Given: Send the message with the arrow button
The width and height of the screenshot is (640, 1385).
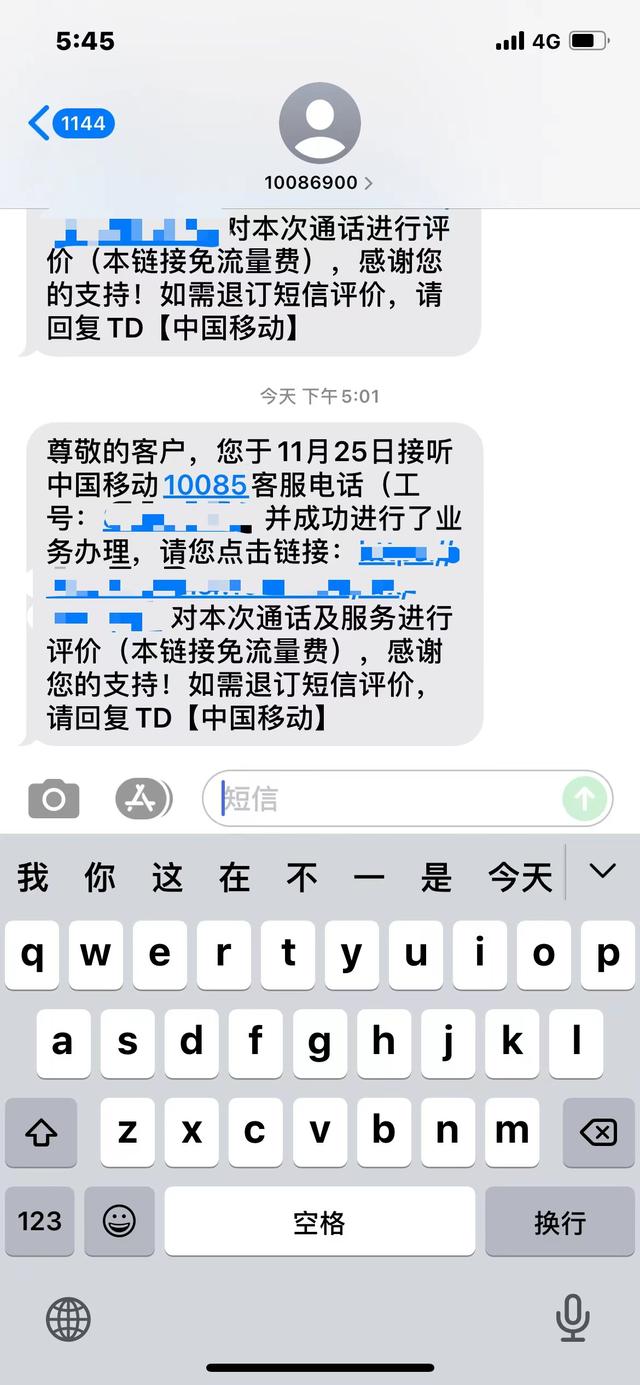Looking at the screenshot, I should point(585,798).
